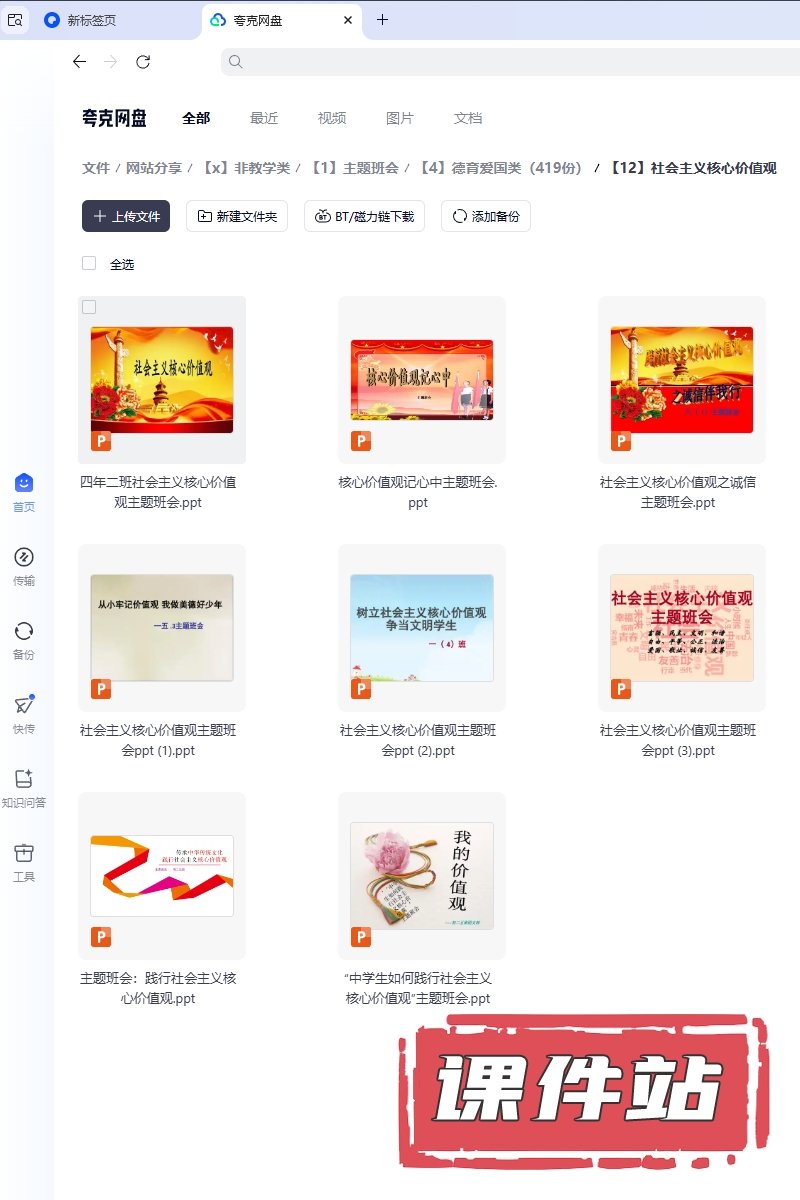Tap the 上传文件 button
This screenshot has height=1200, width=800.
(x=126, y=216)
